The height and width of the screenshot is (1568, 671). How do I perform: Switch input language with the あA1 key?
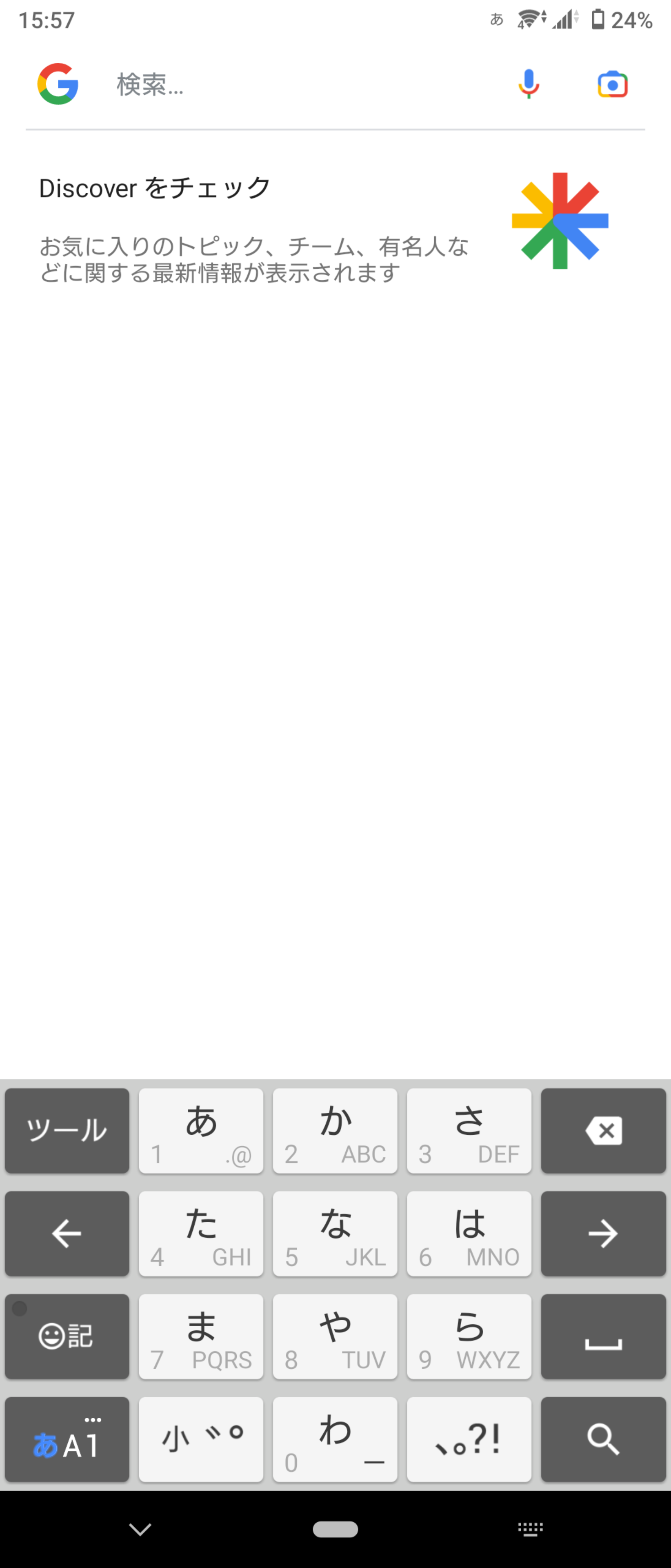66,1439
